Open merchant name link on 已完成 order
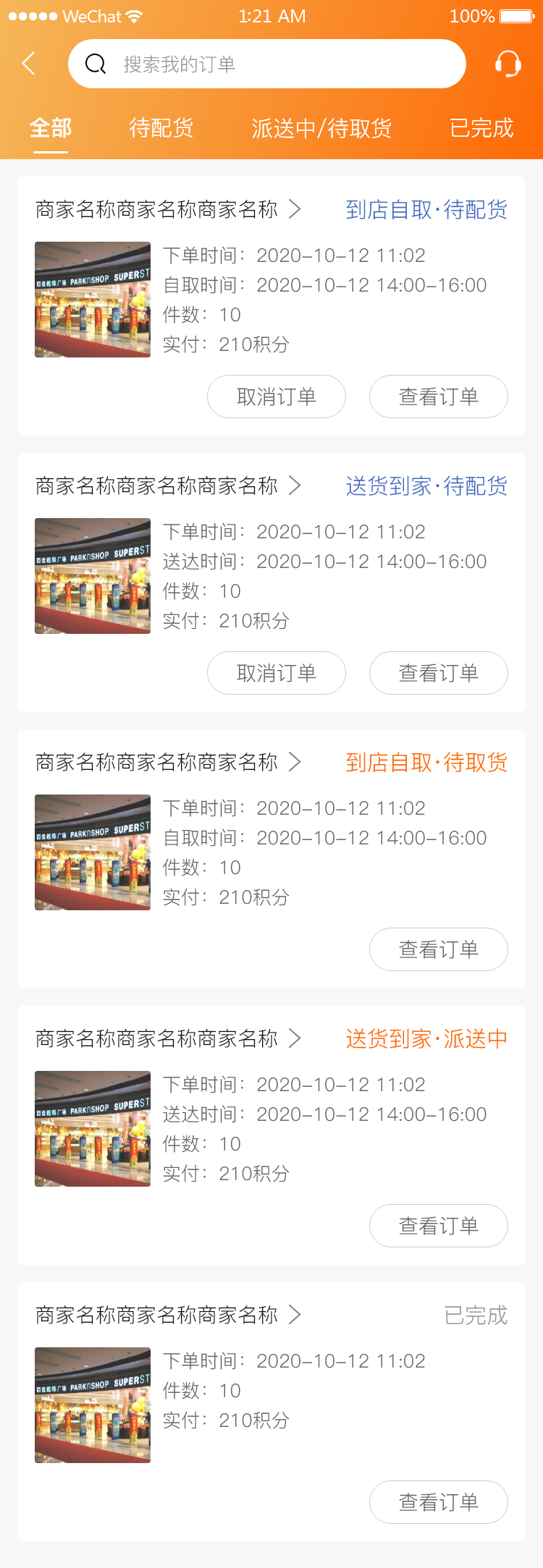 point(168,1315)
